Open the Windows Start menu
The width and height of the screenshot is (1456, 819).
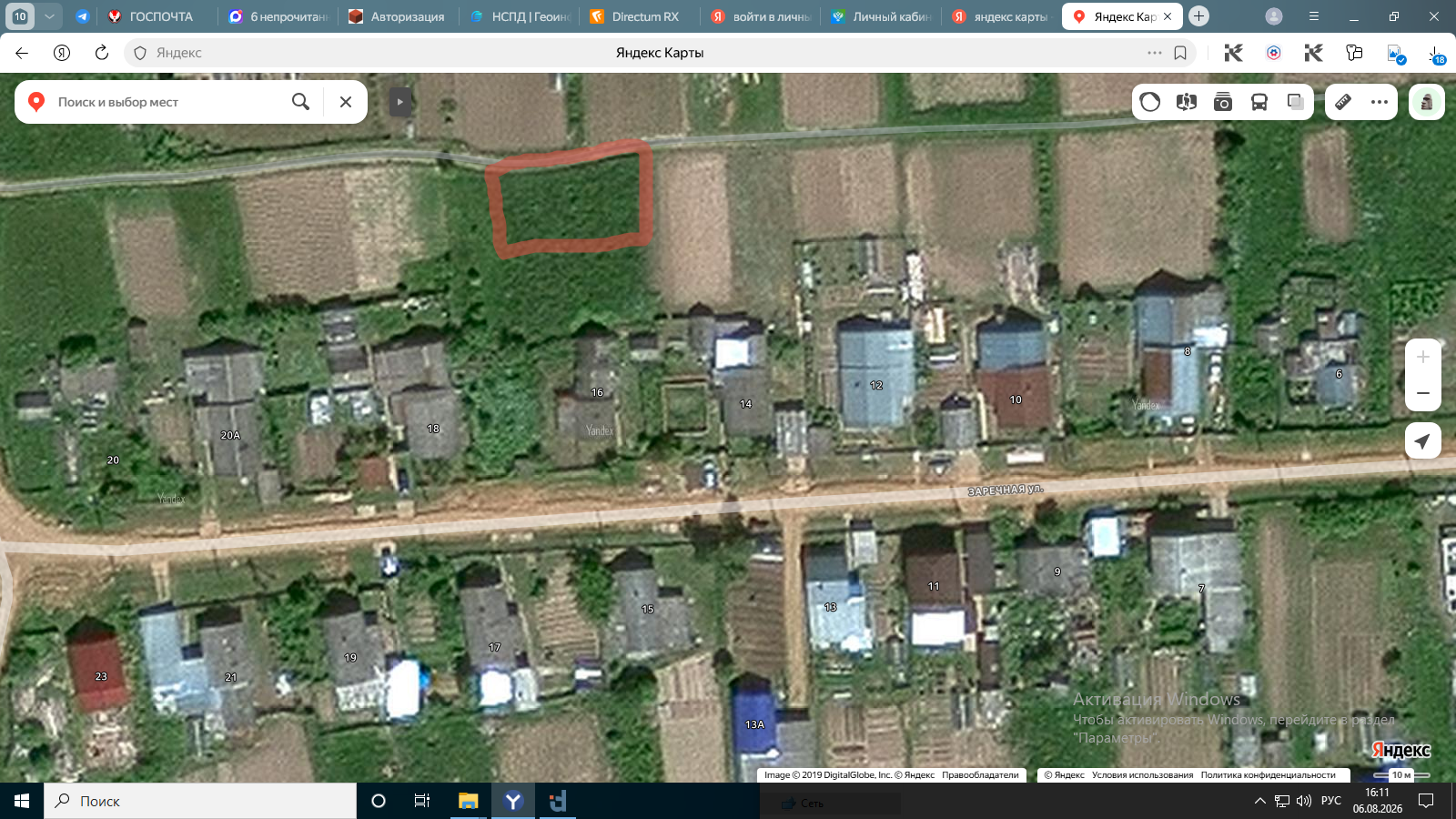[22, 801]
